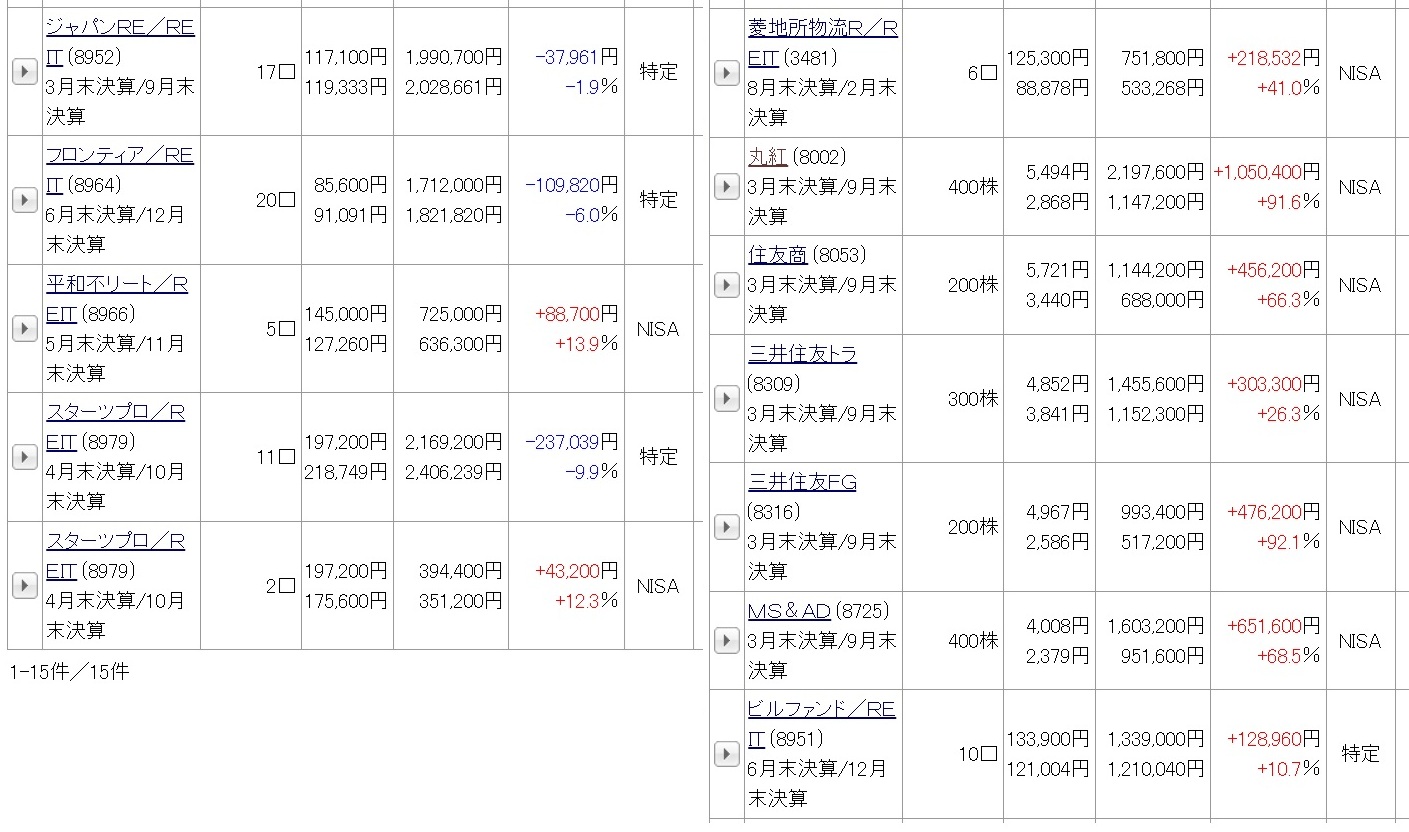Tap the arrow button beside MS＆AD

[x=727, y=640]
